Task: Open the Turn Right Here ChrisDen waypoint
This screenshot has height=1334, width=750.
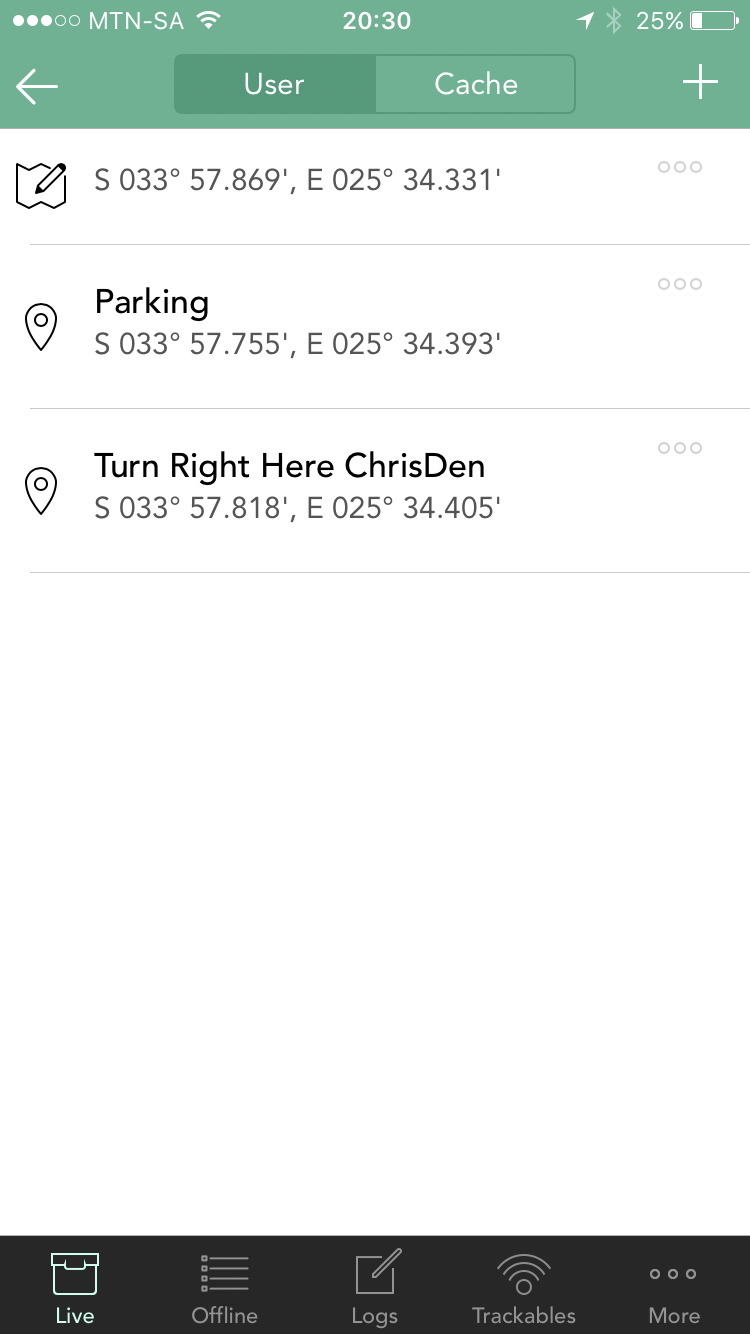Action: [x=375, y=491]
